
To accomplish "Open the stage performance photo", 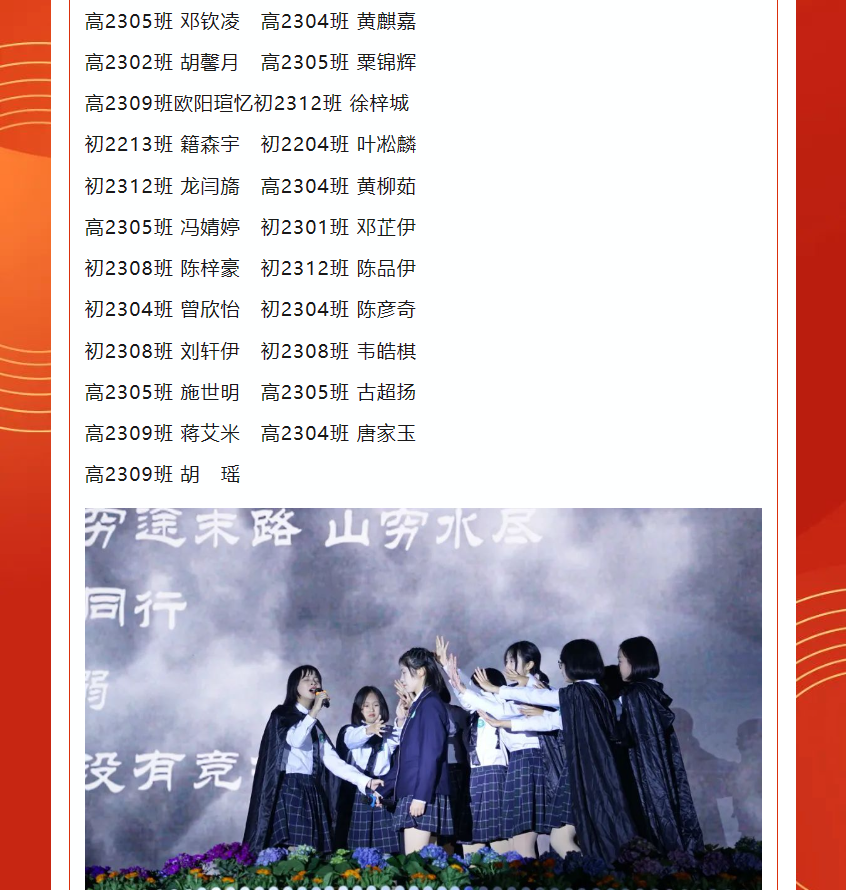I will (423, 698).
